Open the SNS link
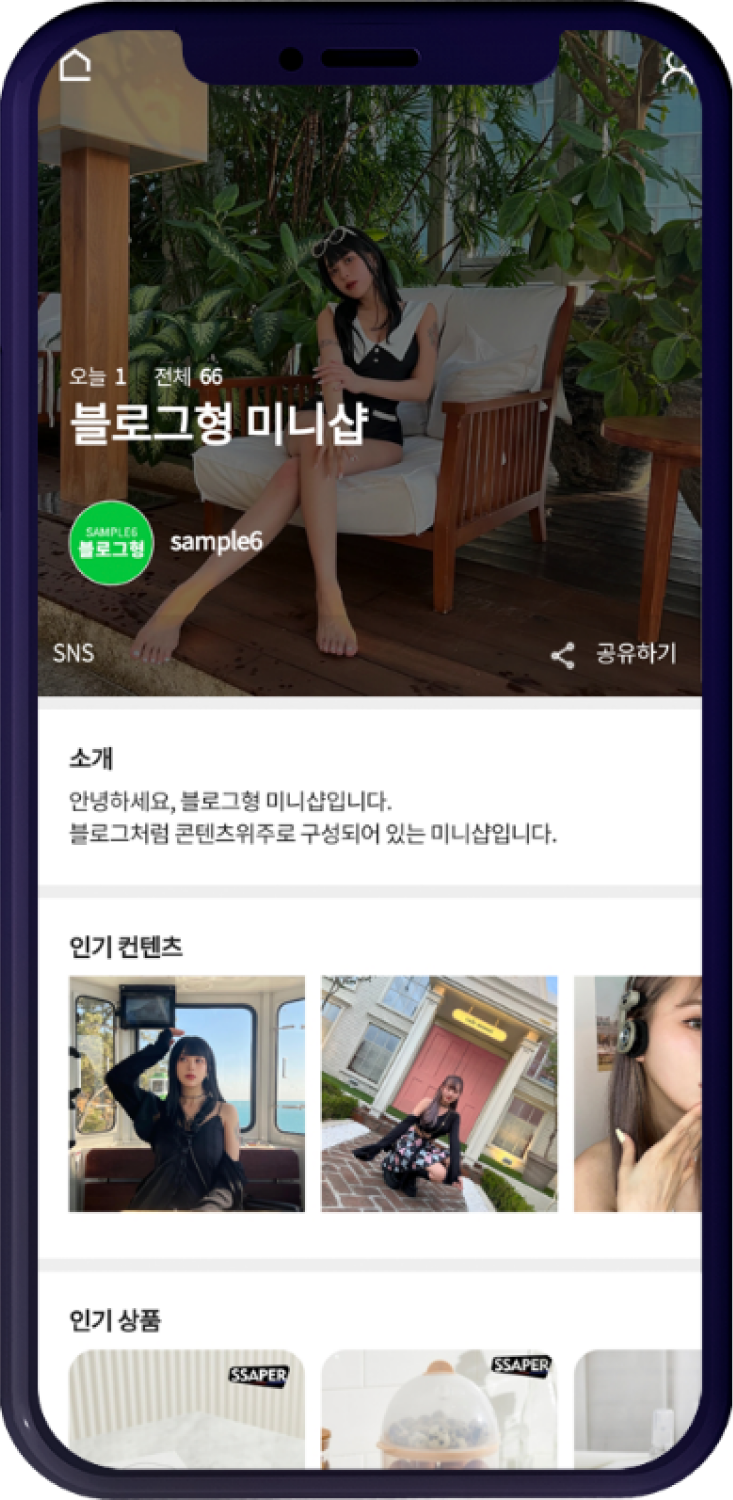The height and width of the screenshot is (1500, 733). (73, 654)
